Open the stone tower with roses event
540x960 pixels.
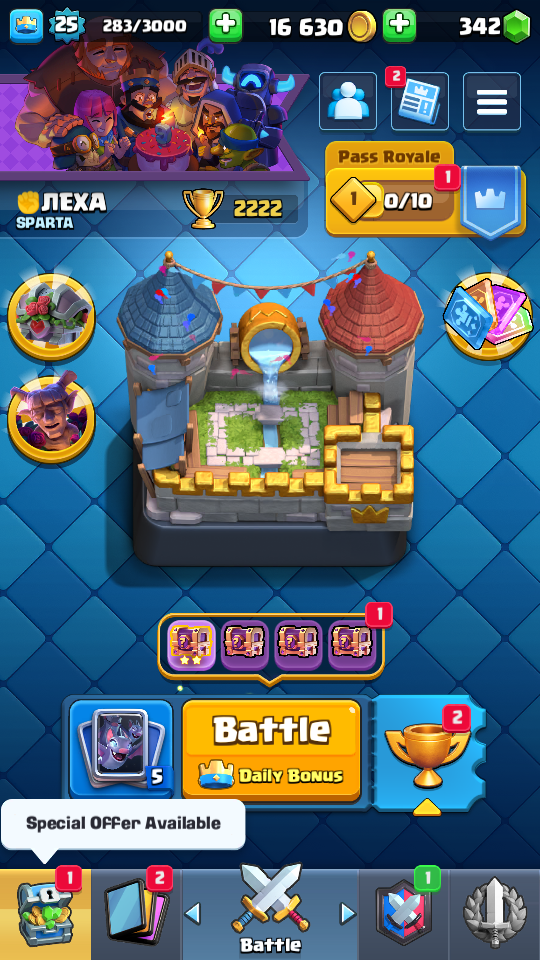51,317
